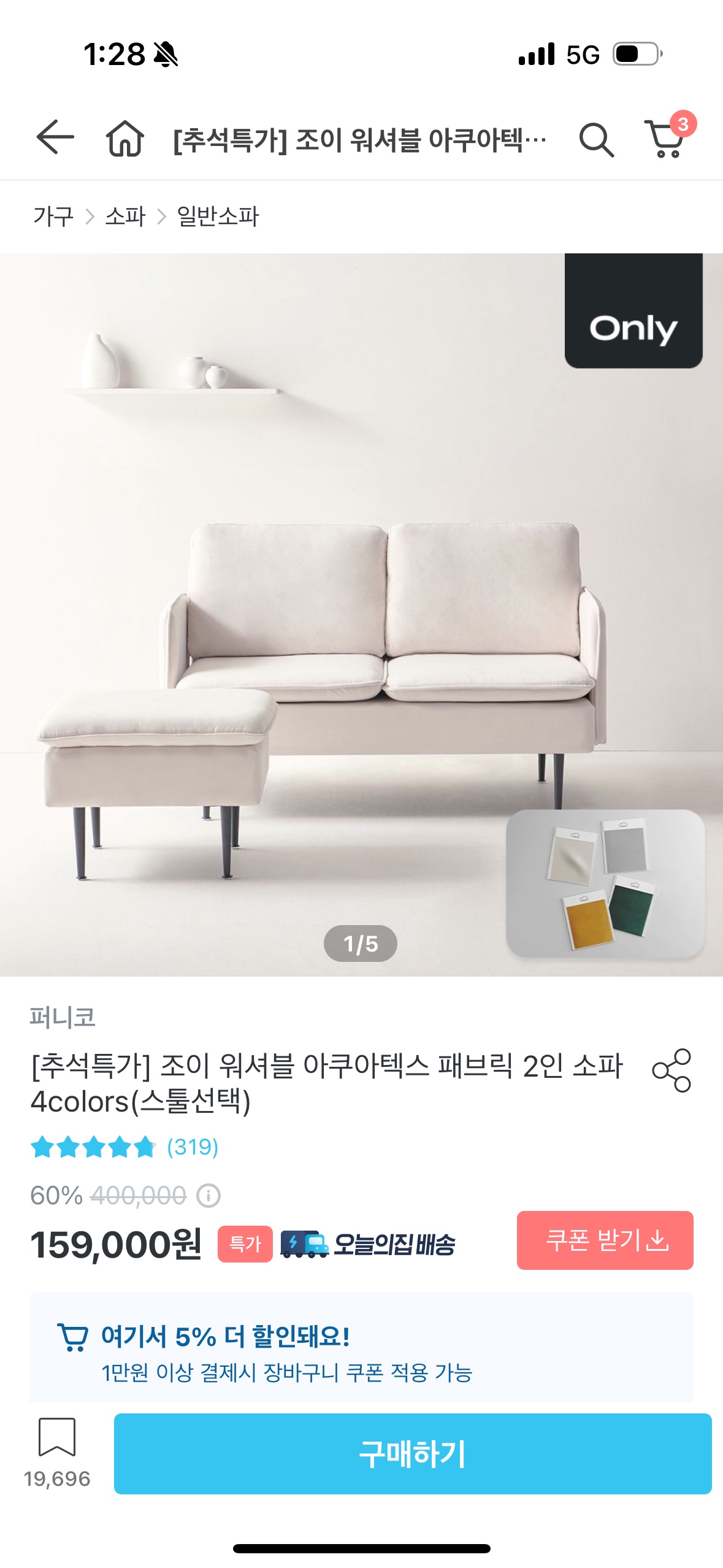Bookmark this sofa with scrap icon
723x1568 pixels.
56,1437
